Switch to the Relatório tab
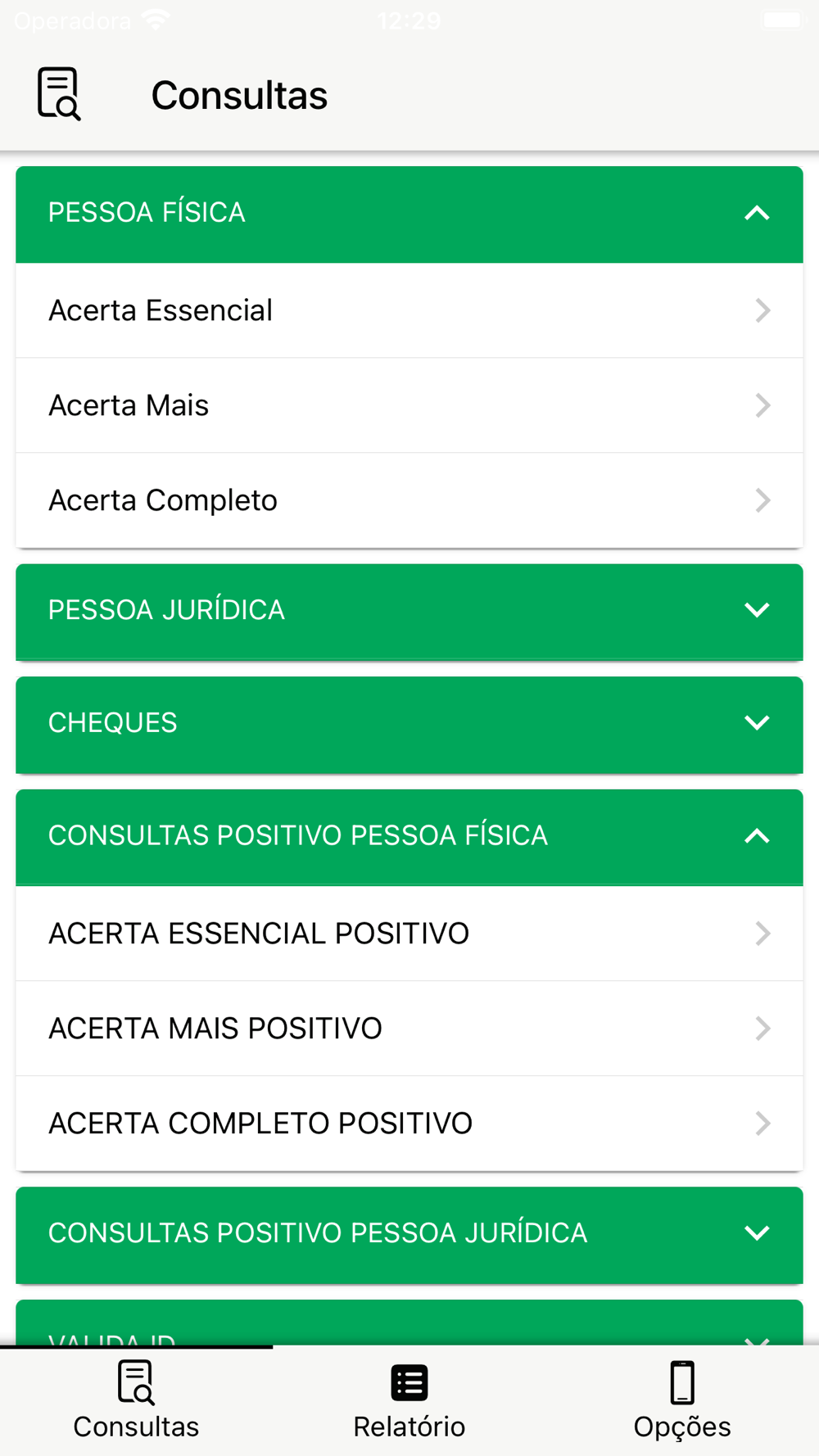Viewport: 819px width, 1456px height. [409, 1400]
